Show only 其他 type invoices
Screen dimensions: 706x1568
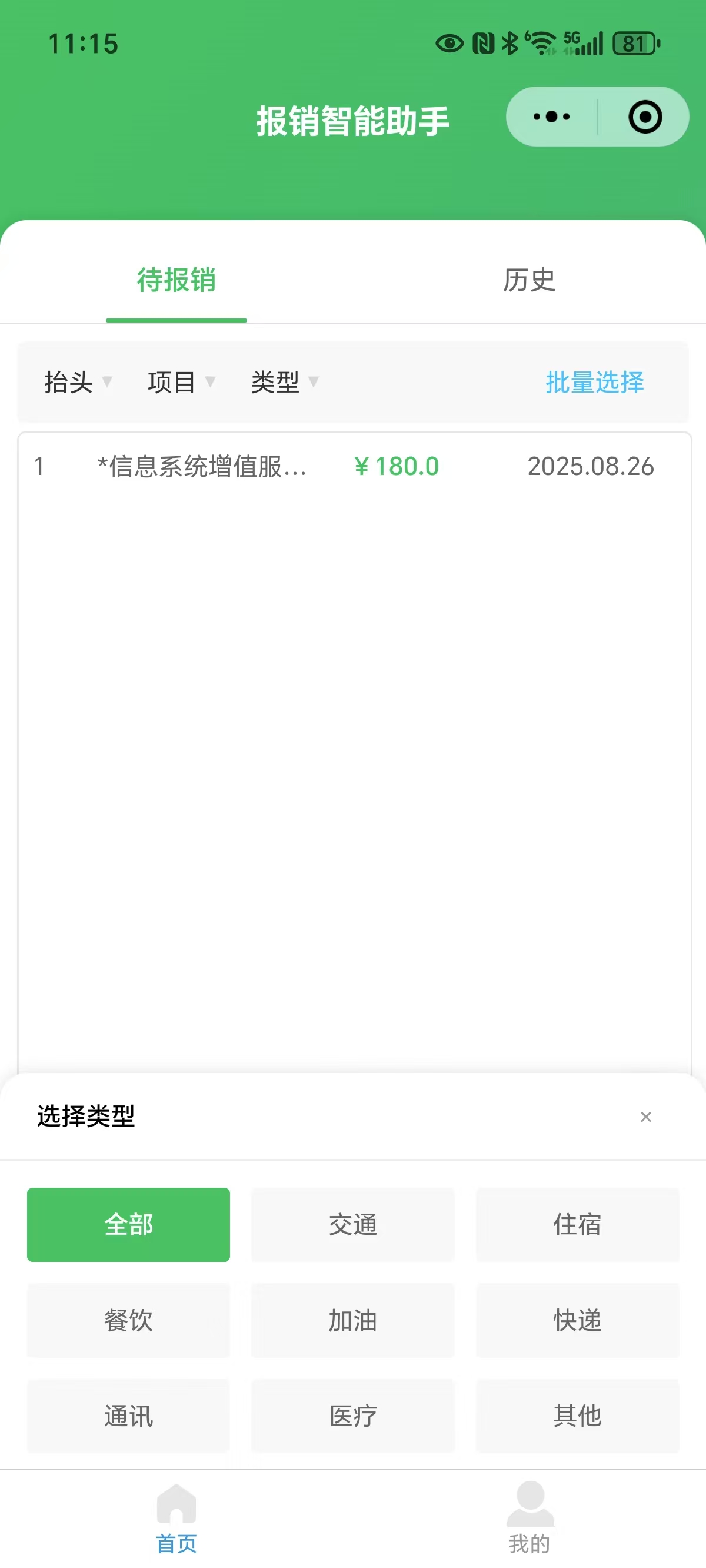pos(577,1416)
